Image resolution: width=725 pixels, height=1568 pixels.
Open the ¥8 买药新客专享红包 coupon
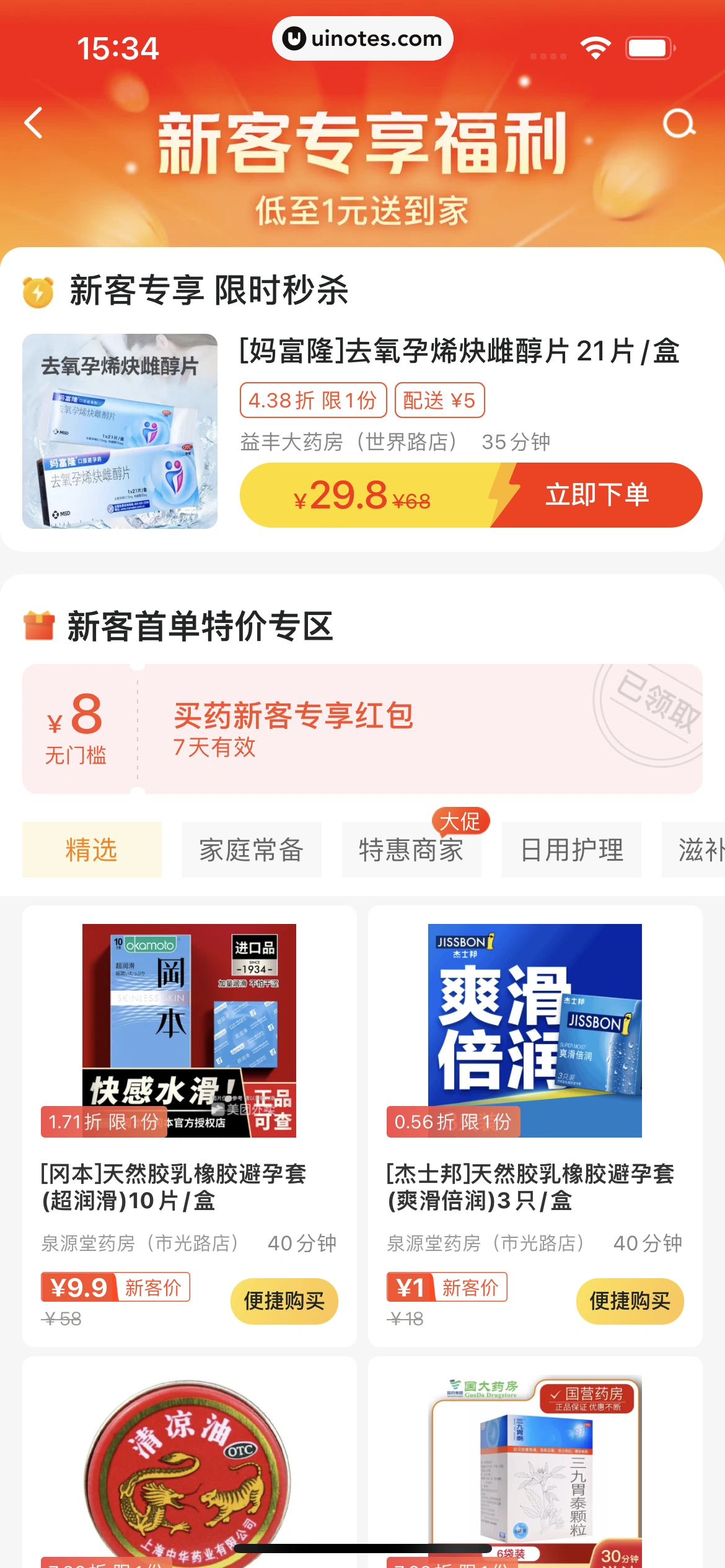click(x=362, y=728)
